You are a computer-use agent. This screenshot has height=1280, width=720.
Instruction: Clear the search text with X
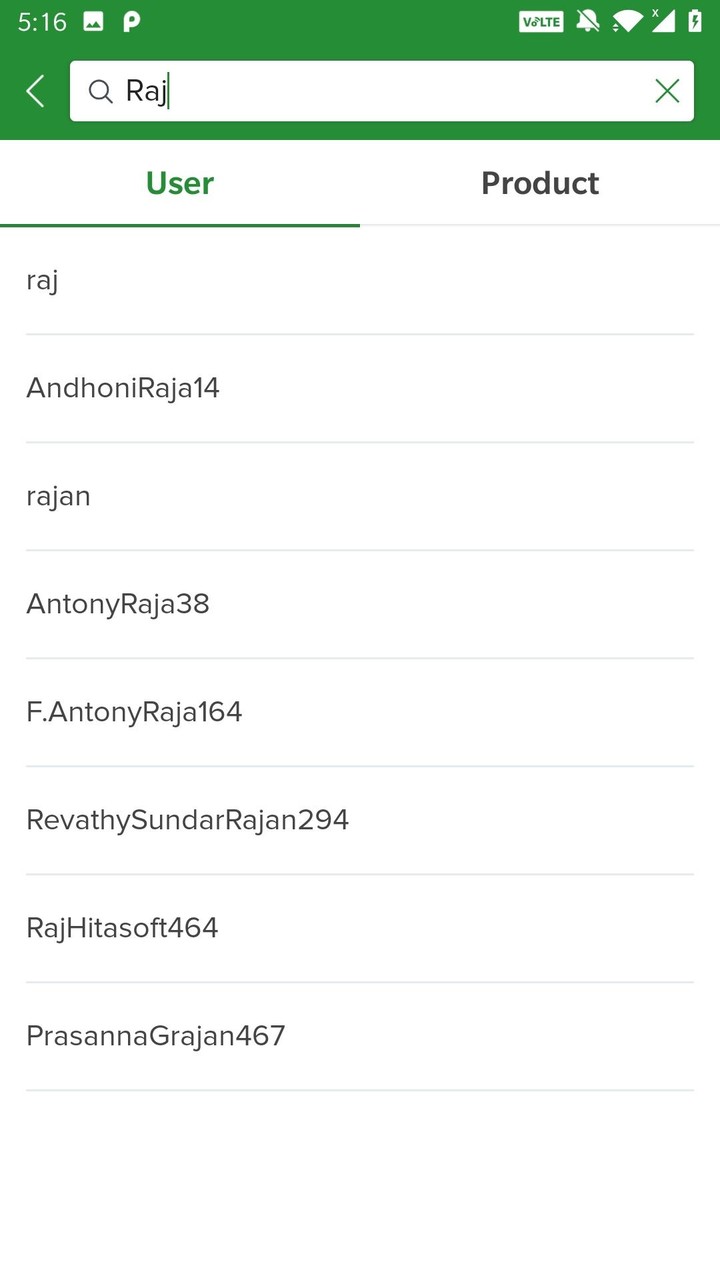point(666,91)
